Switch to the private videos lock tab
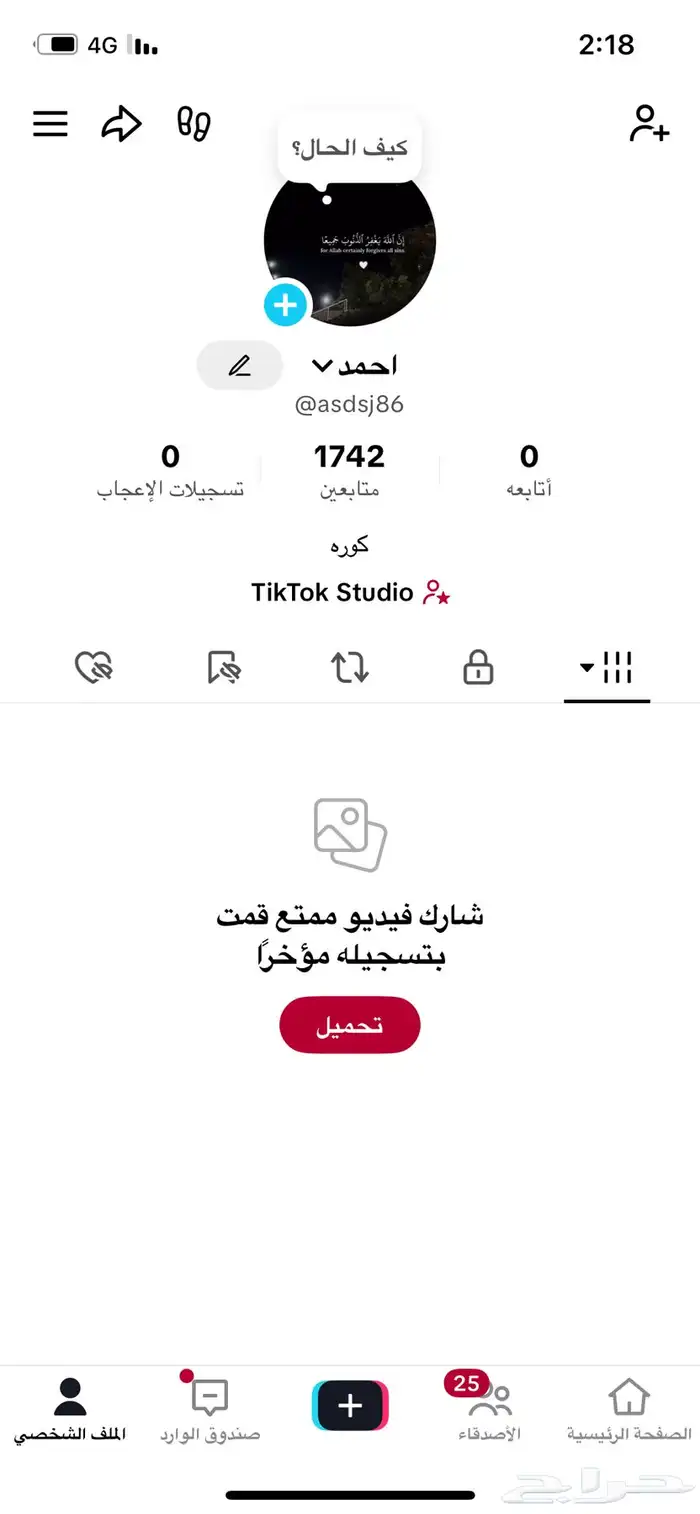Image resolution: width=700 pixels, height=1514 pixels. click(478, 668)
